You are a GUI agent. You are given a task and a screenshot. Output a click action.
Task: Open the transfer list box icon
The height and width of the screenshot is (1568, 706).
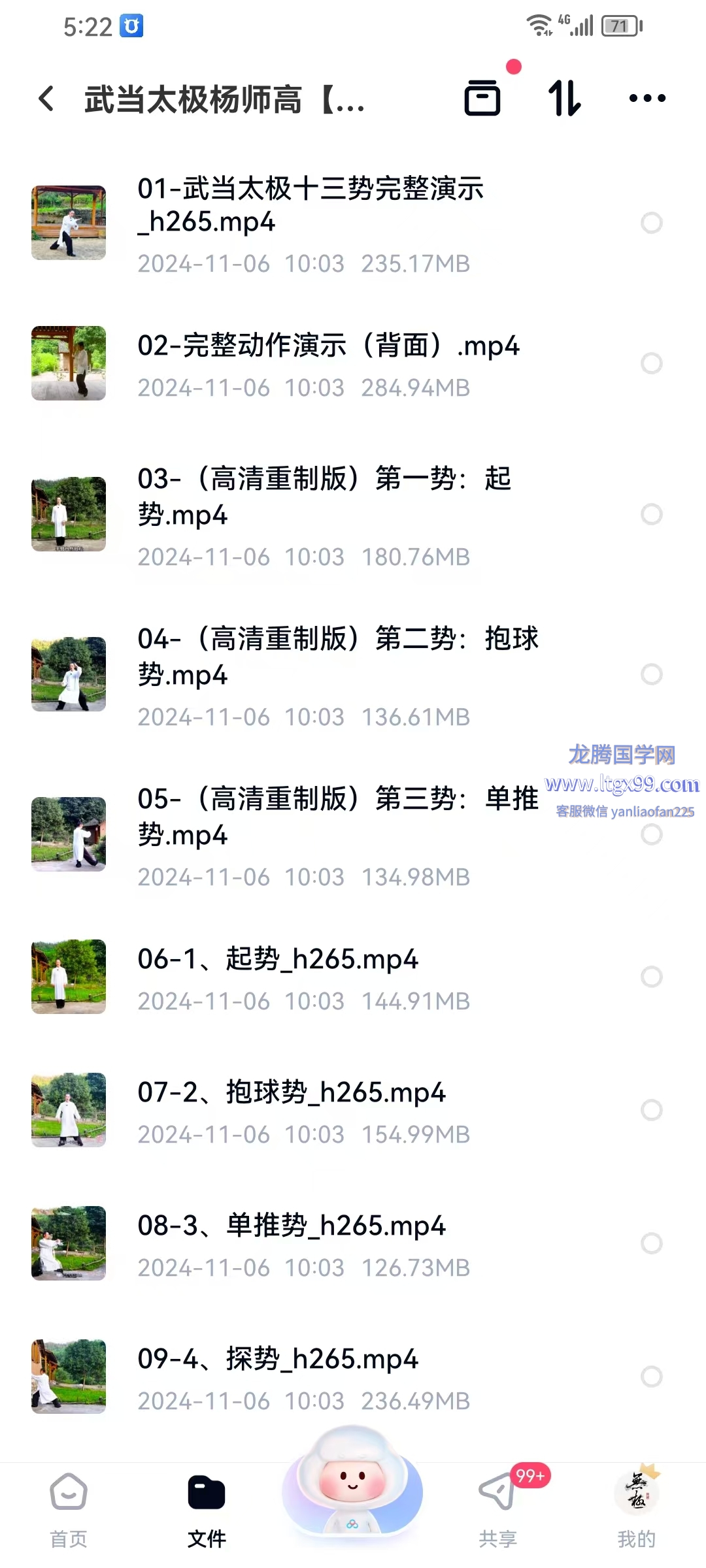482,99
